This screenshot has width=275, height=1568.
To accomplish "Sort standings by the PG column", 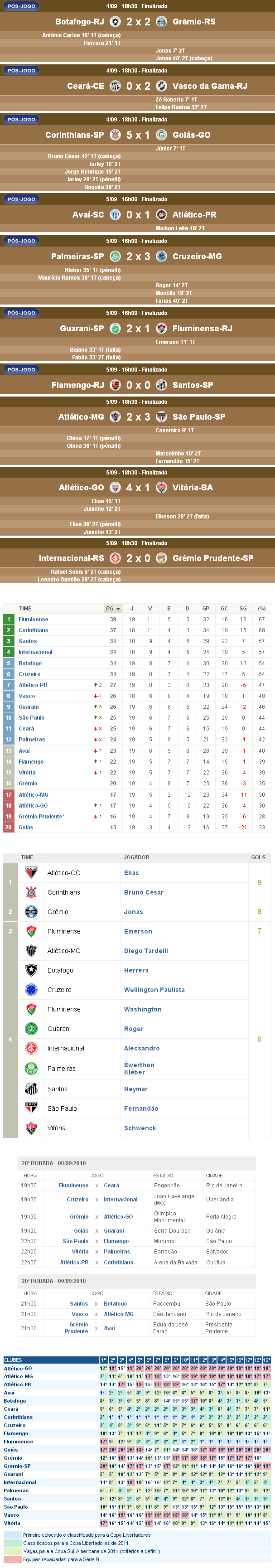I will (x=112, y=608).
